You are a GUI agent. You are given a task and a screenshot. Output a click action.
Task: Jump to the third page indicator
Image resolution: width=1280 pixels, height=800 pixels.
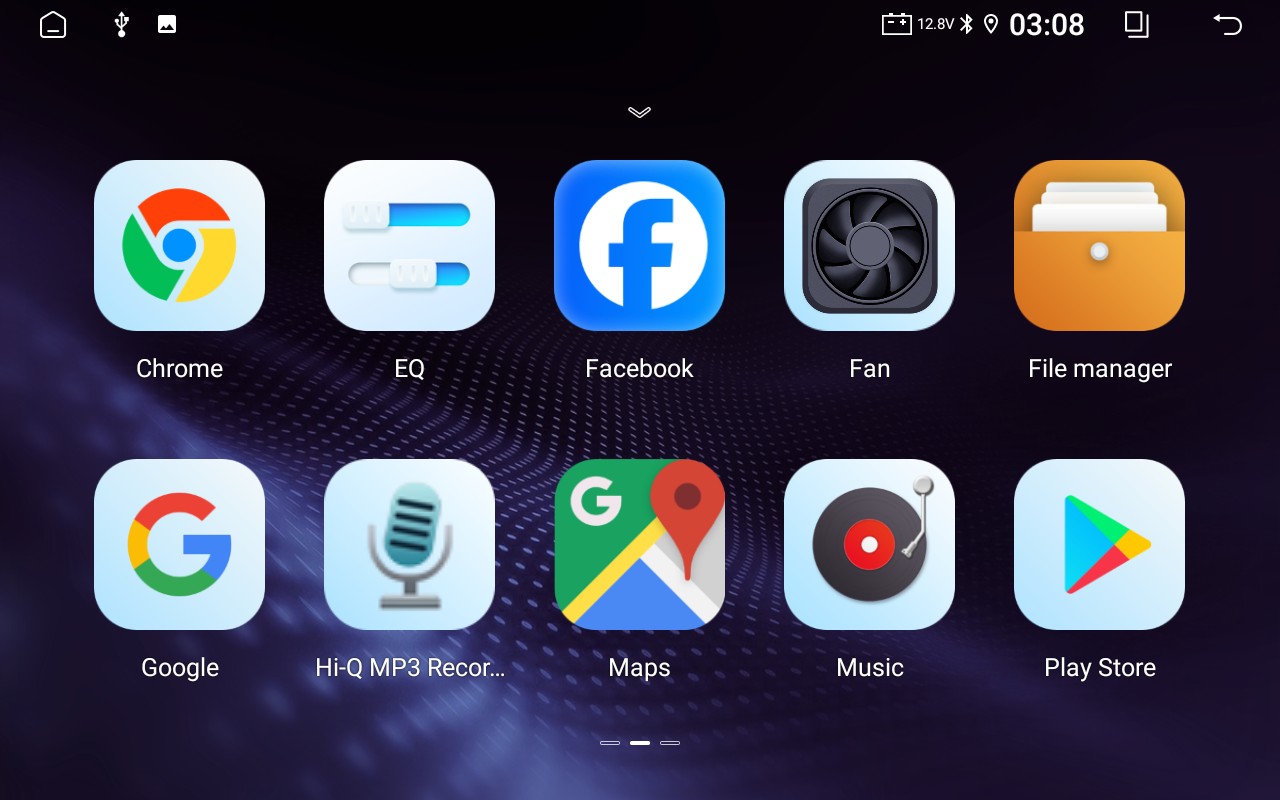click(x=670, y=743)
